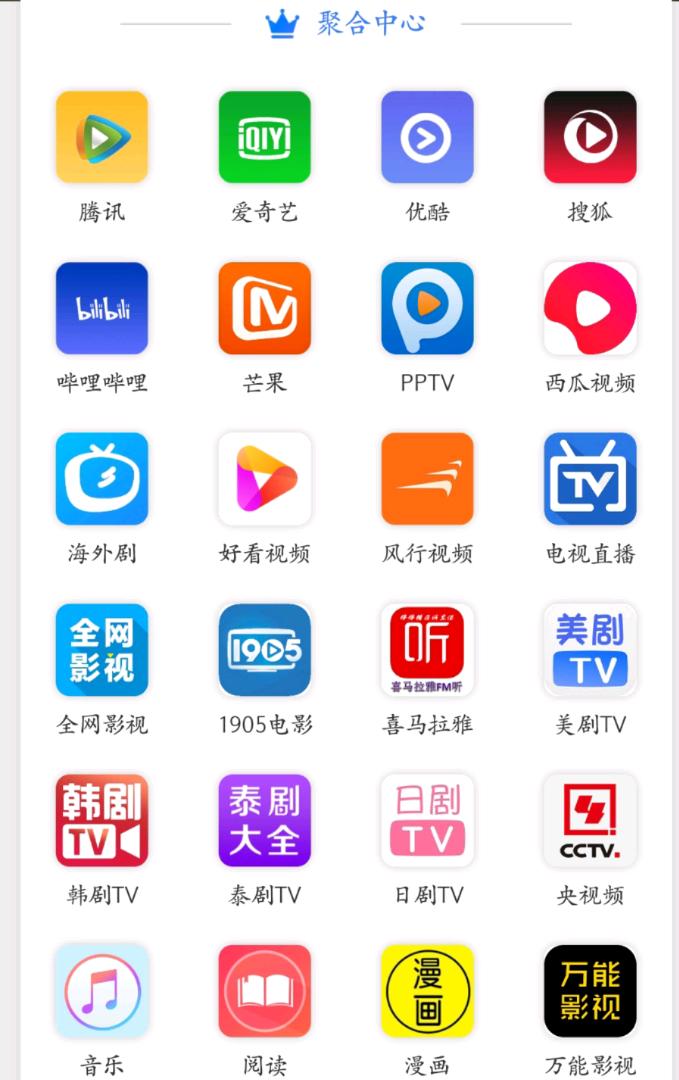The image size is (679, 1080).
Task: Tap the 央视频 CCTV icon
Action: 590,821
